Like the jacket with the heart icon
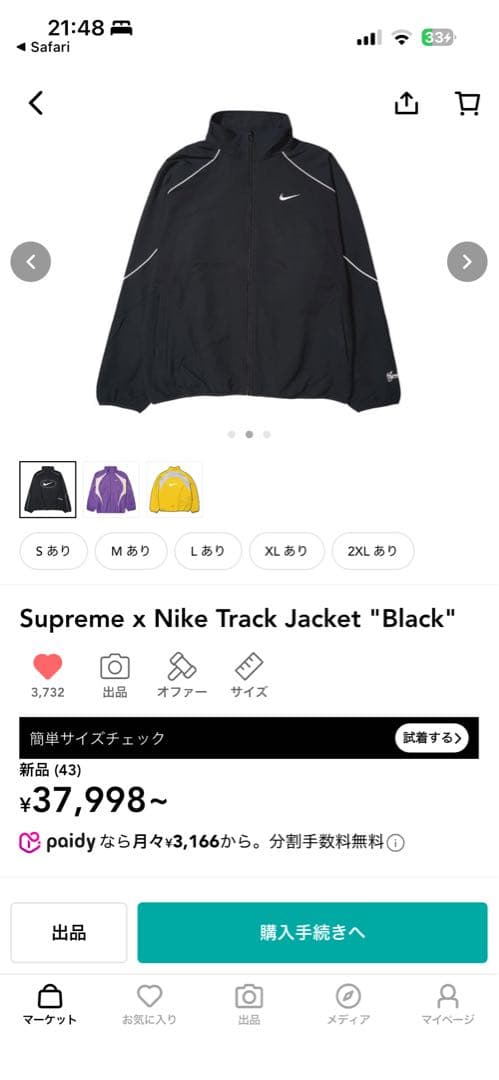Viewport: 499px width, 1080px height. pos(48,667)
